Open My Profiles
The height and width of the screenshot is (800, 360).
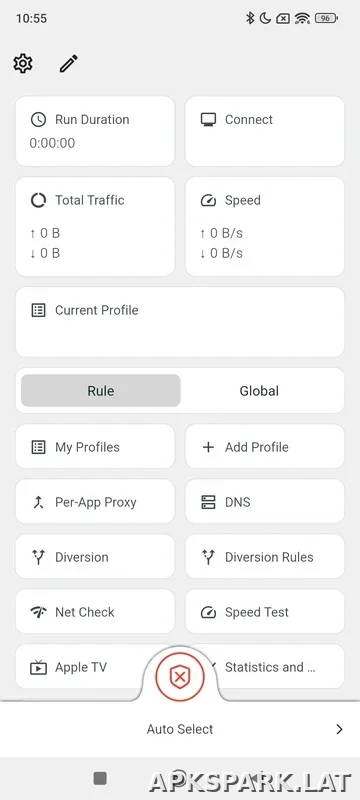[x=95, y=446]
